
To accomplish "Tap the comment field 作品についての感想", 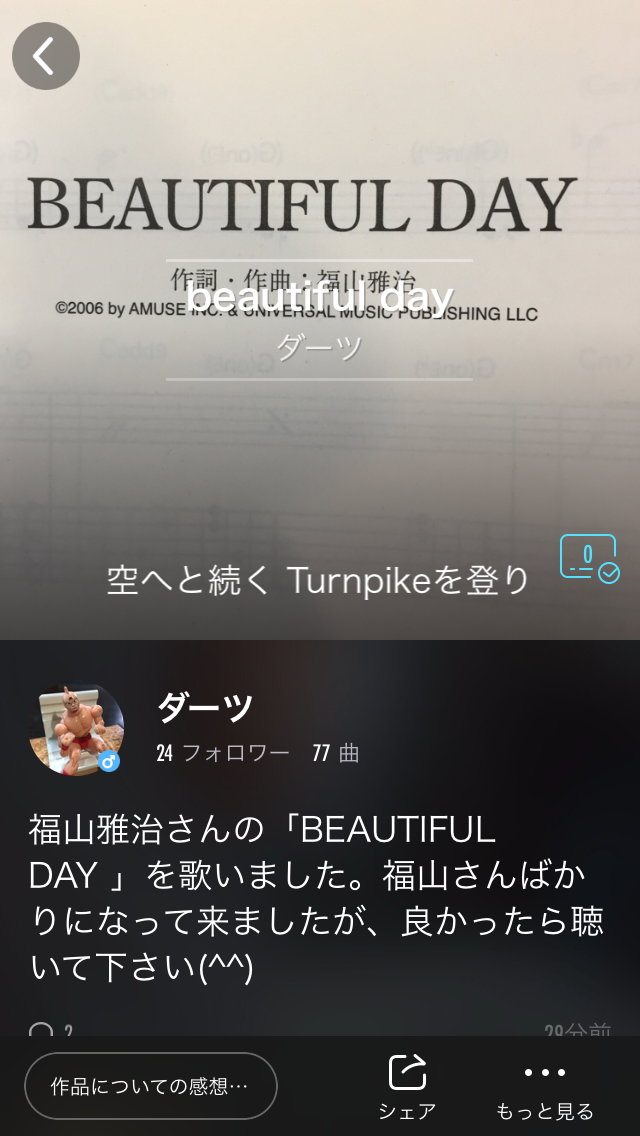I will [150, 1085].
